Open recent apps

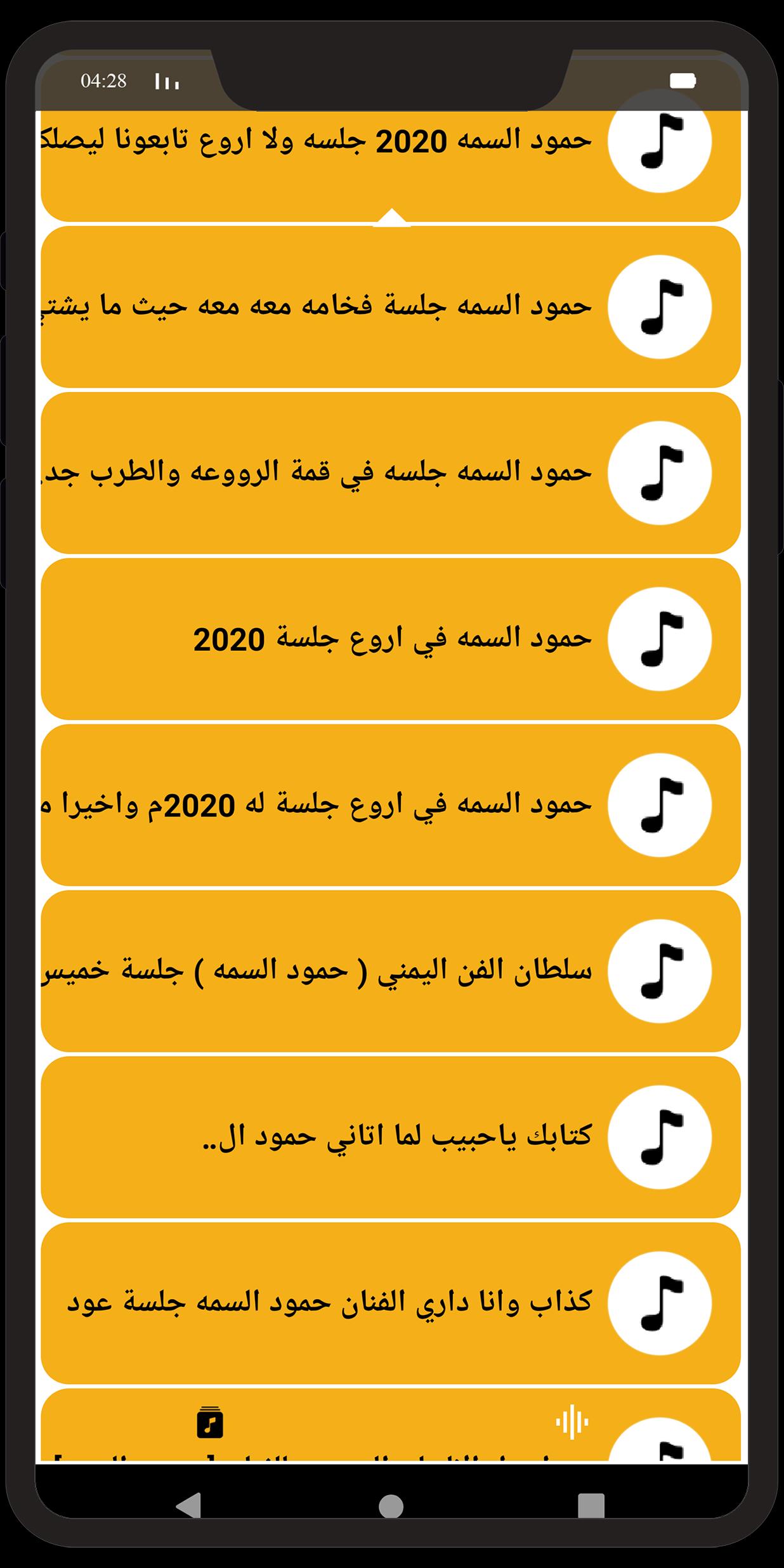tap(591, 1506)
